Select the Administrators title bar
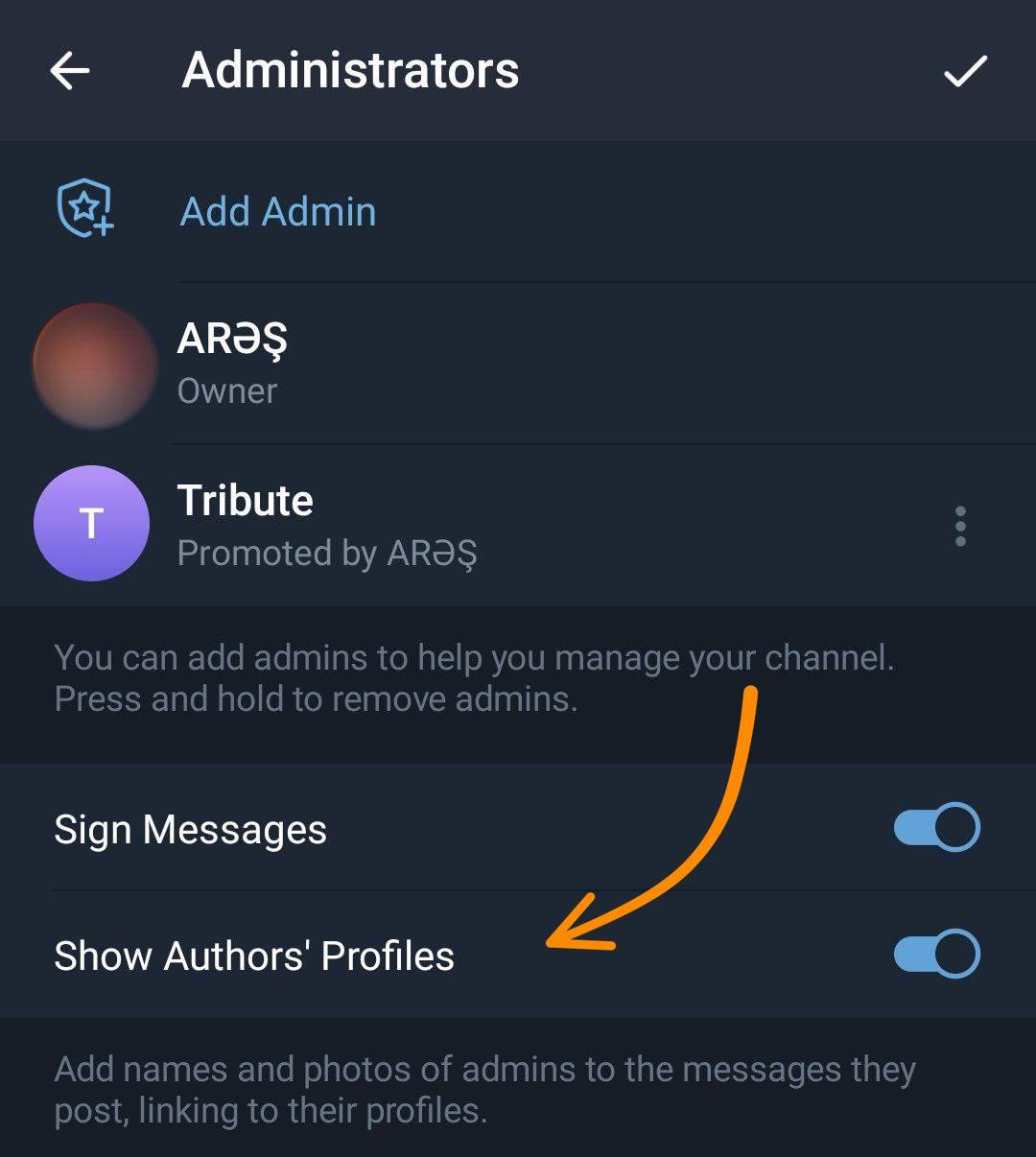The width and height of the screenshot is (1036, 1157). coord(350,70)
